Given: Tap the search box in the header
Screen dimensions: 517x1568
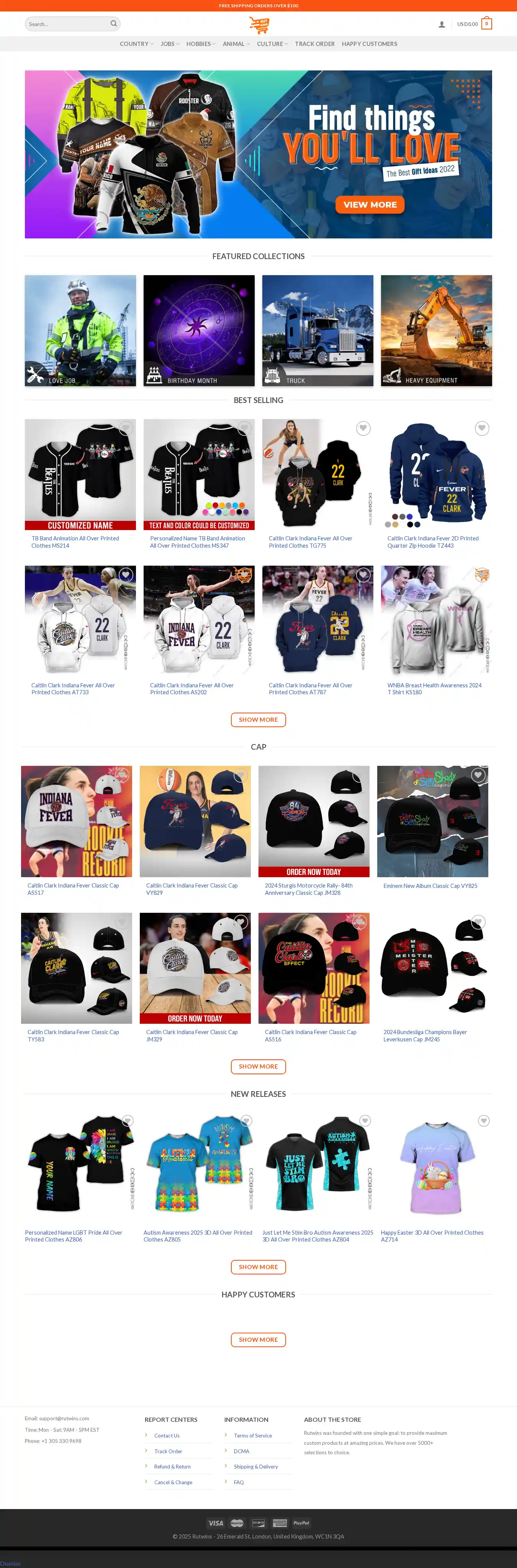Looking at the screenshot, I should click(67, 24).
